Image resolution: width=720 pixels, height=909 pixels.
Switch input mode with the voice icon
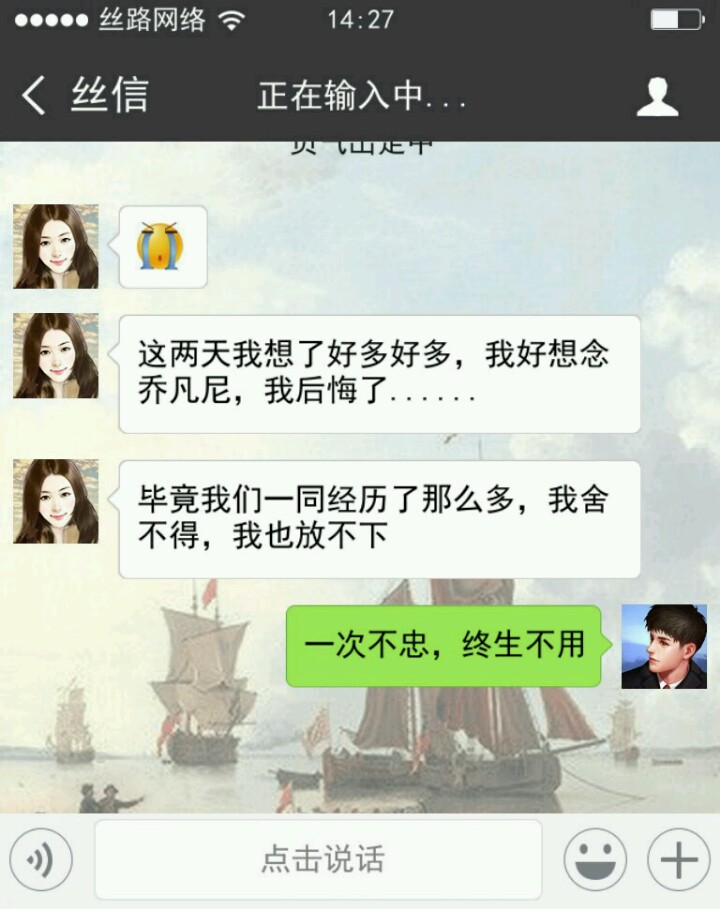(x=41, y=859)
